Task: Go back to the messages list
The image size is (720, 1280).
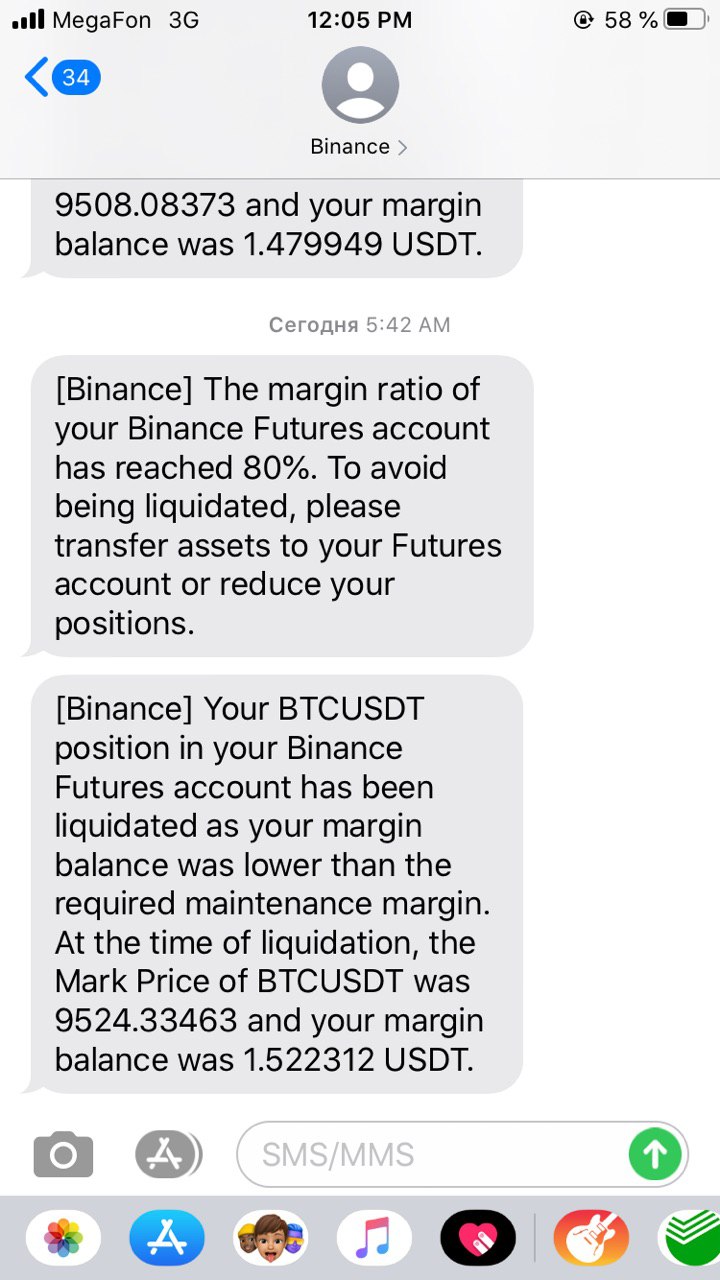Action: click(62, 78)
